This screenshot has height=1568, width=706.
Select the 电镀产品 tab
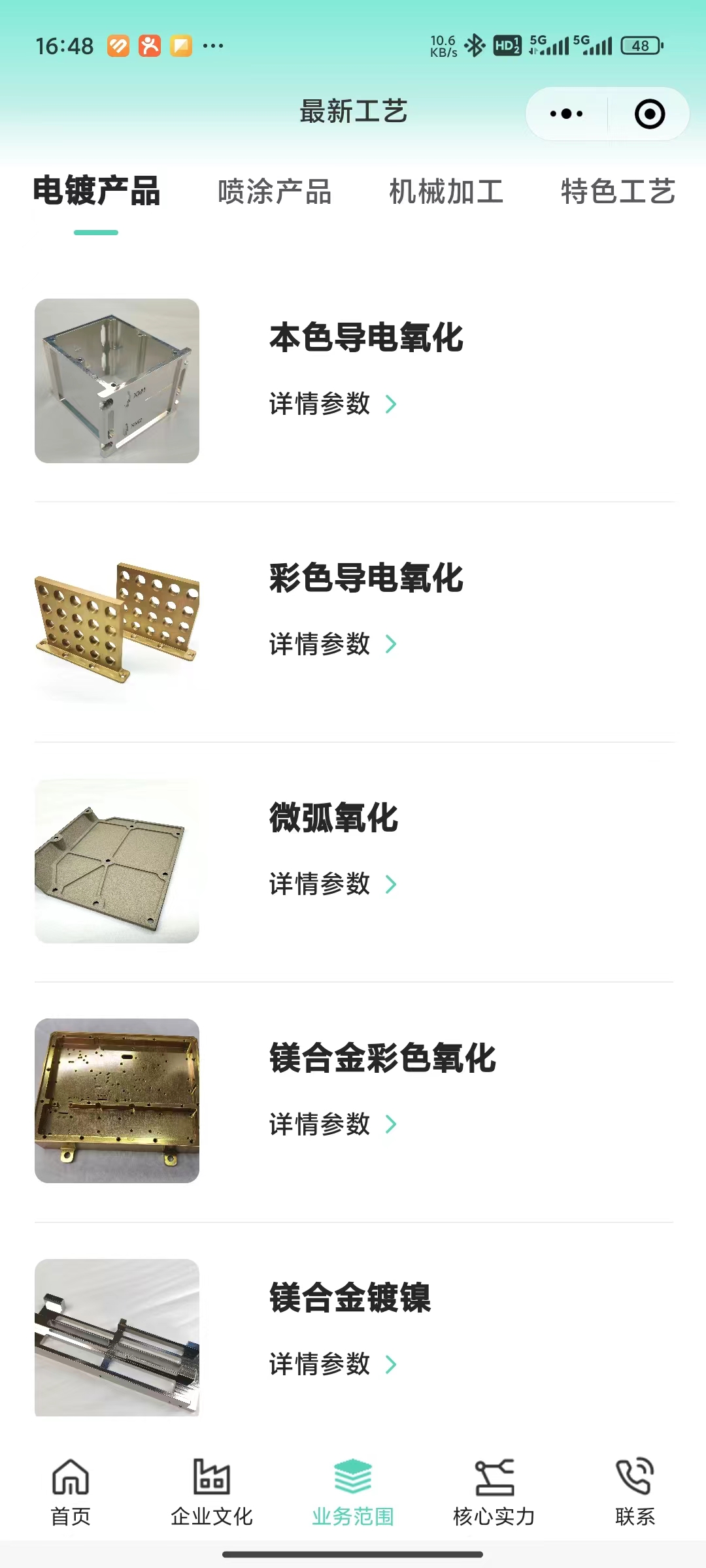97,192
